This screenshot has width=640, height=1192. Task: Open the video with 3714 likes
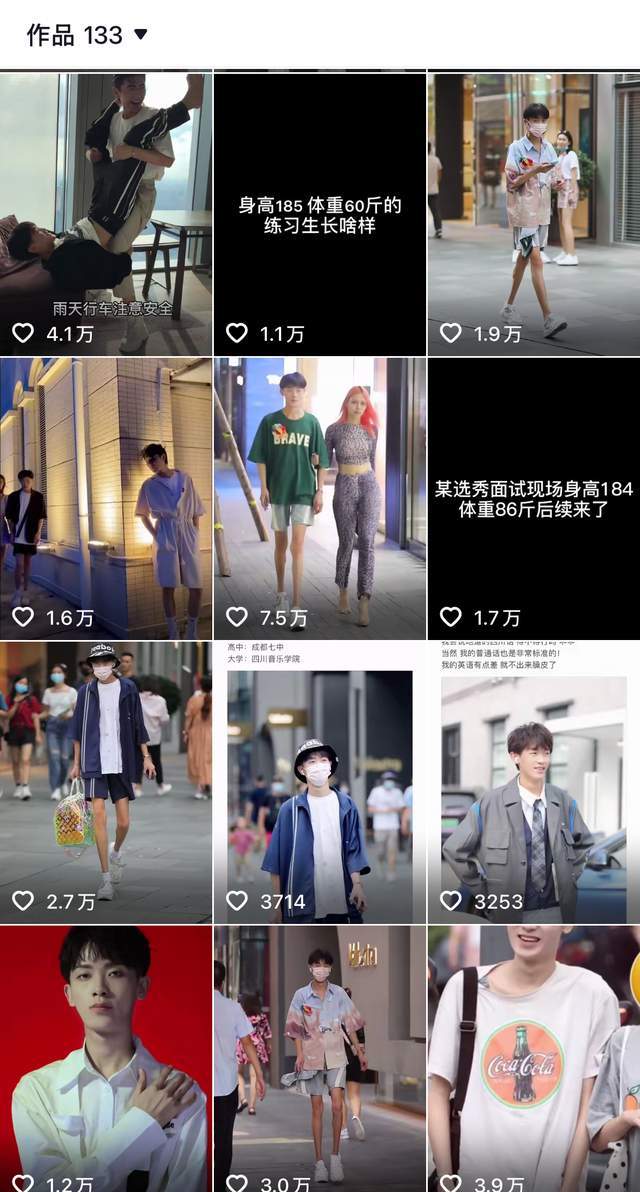320,781
